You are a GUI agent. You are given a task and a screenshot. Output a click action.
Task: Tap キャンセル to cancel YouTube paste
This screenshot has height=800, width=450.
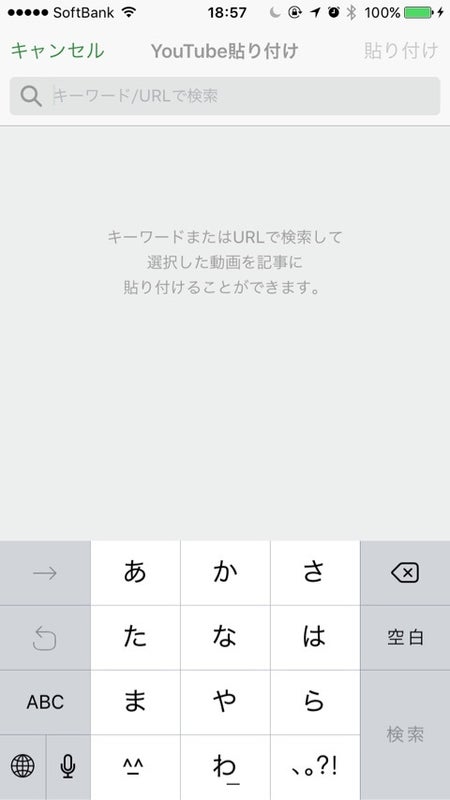coord(57,51)
